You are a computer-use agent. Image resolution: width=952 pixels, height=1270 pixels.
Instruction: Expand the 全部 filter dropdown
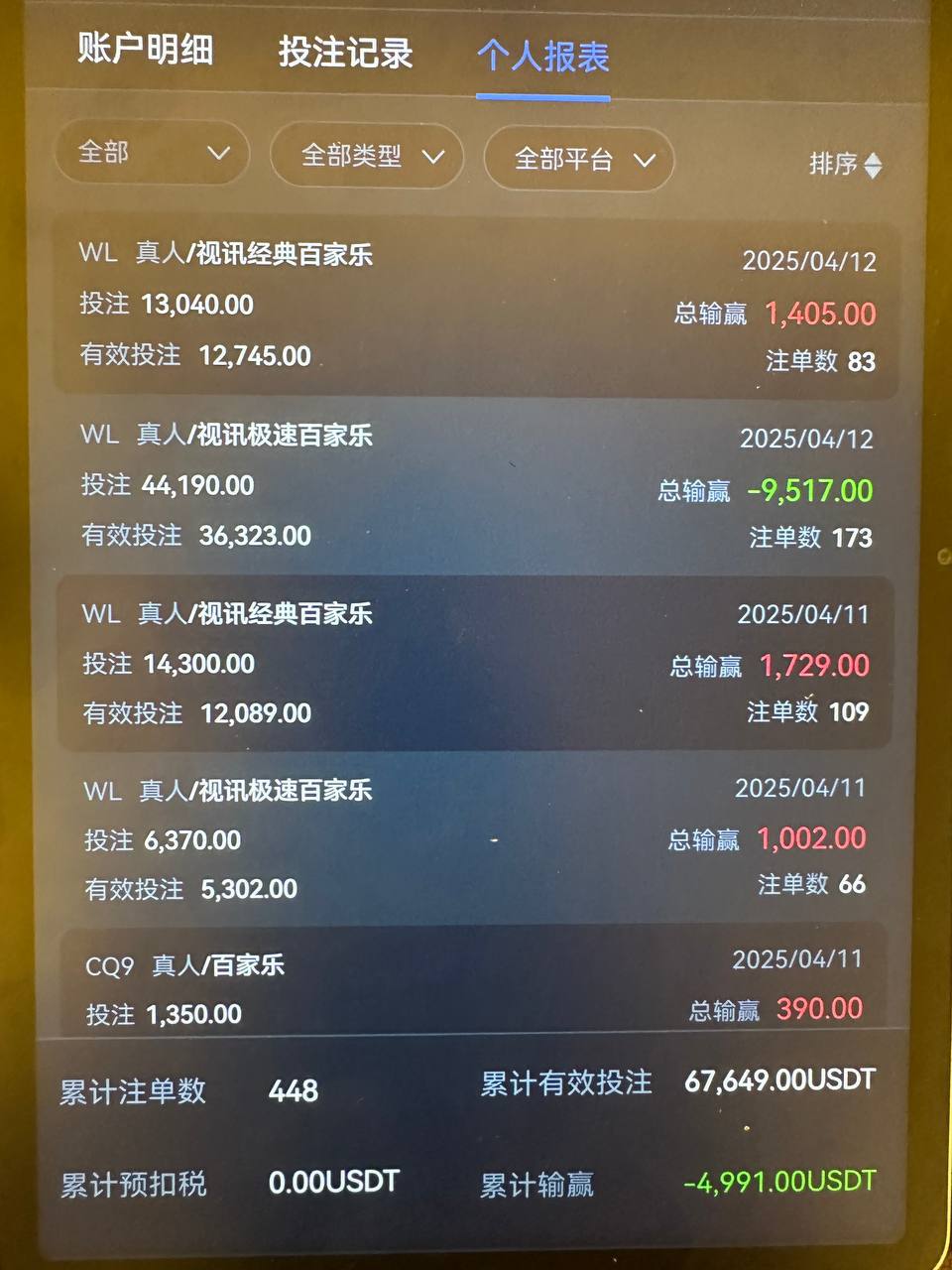pyautogui.click(x=152, y=154)
